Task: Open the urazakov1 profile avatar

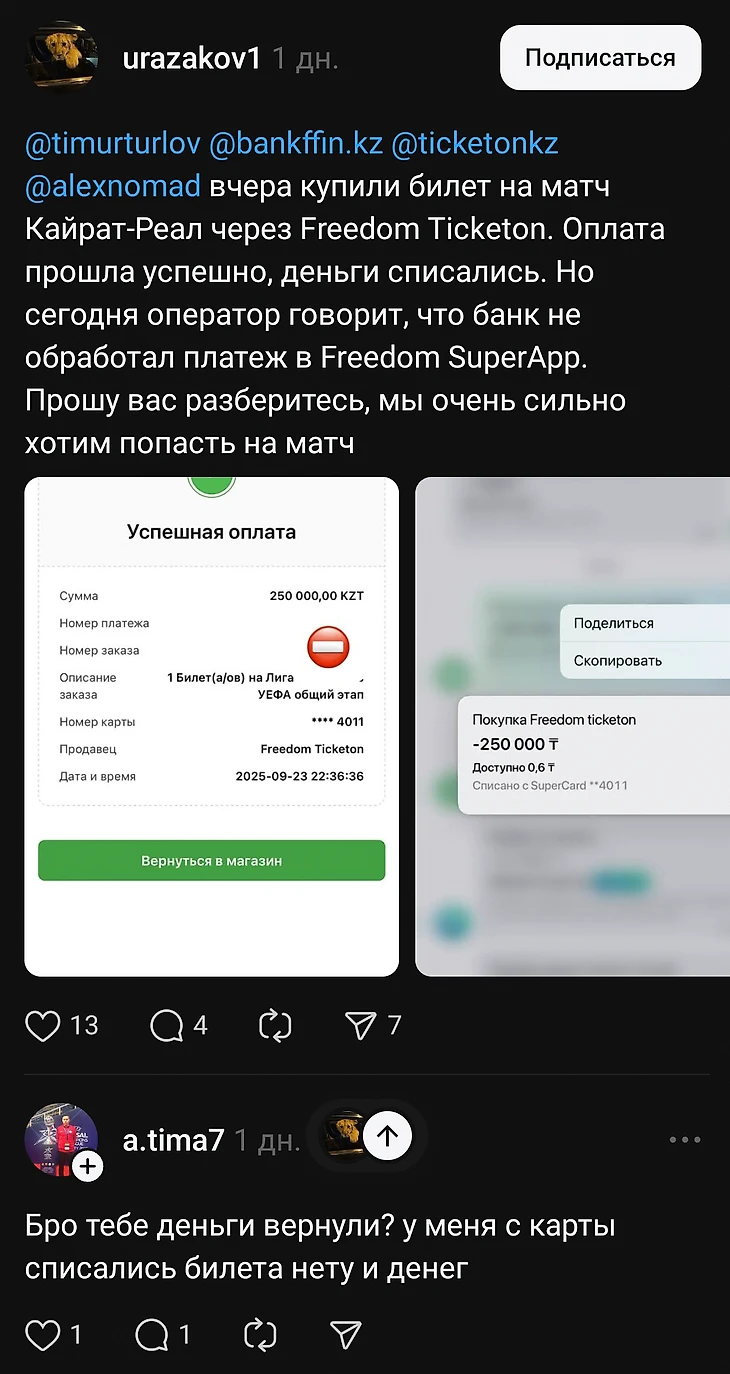Action: pyautogui.click(x=61, y=58)
